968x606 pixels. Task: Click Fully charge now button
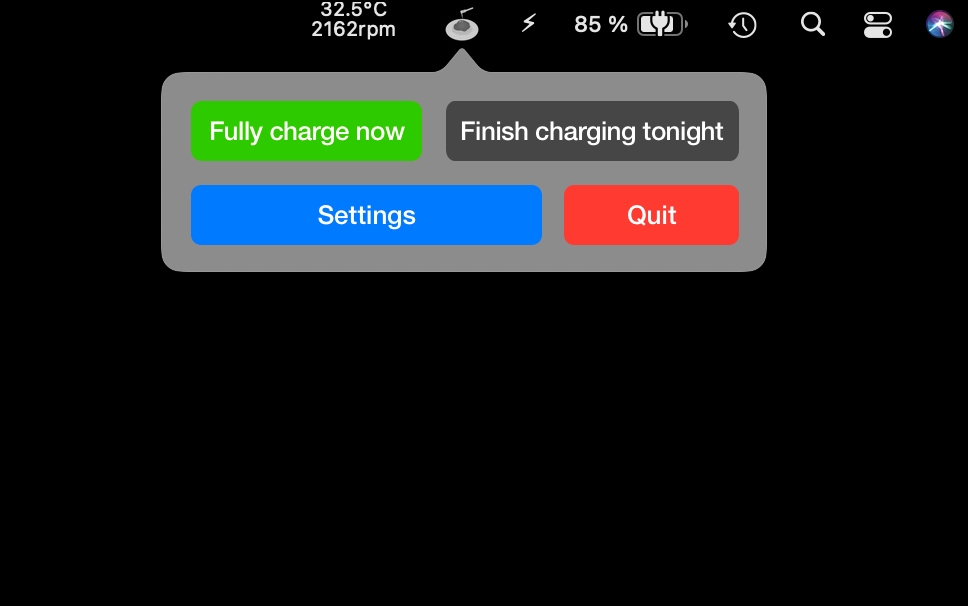click(x=306, y=131)
